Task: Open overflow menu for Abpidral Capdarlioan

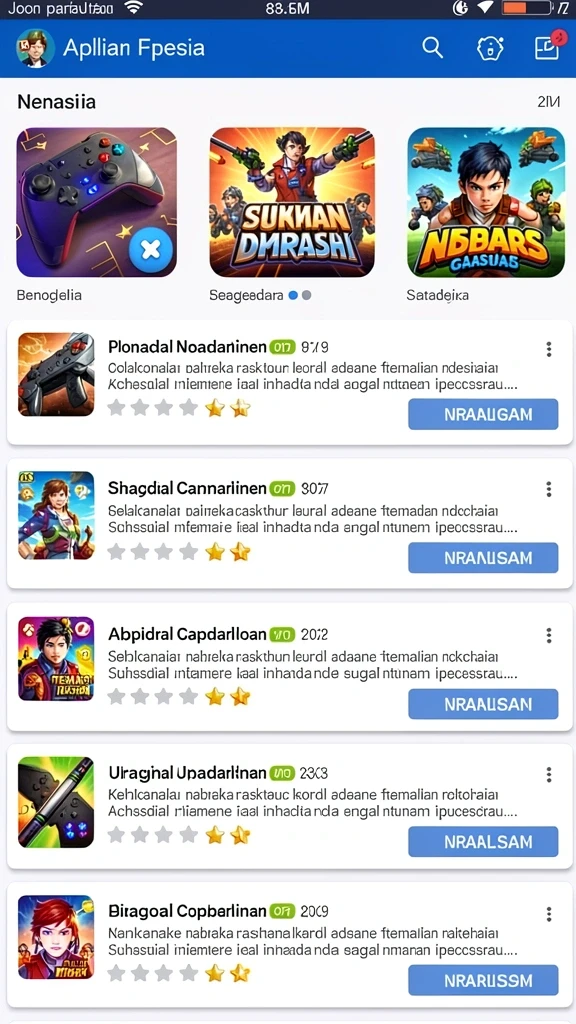Action: (549, 635)
